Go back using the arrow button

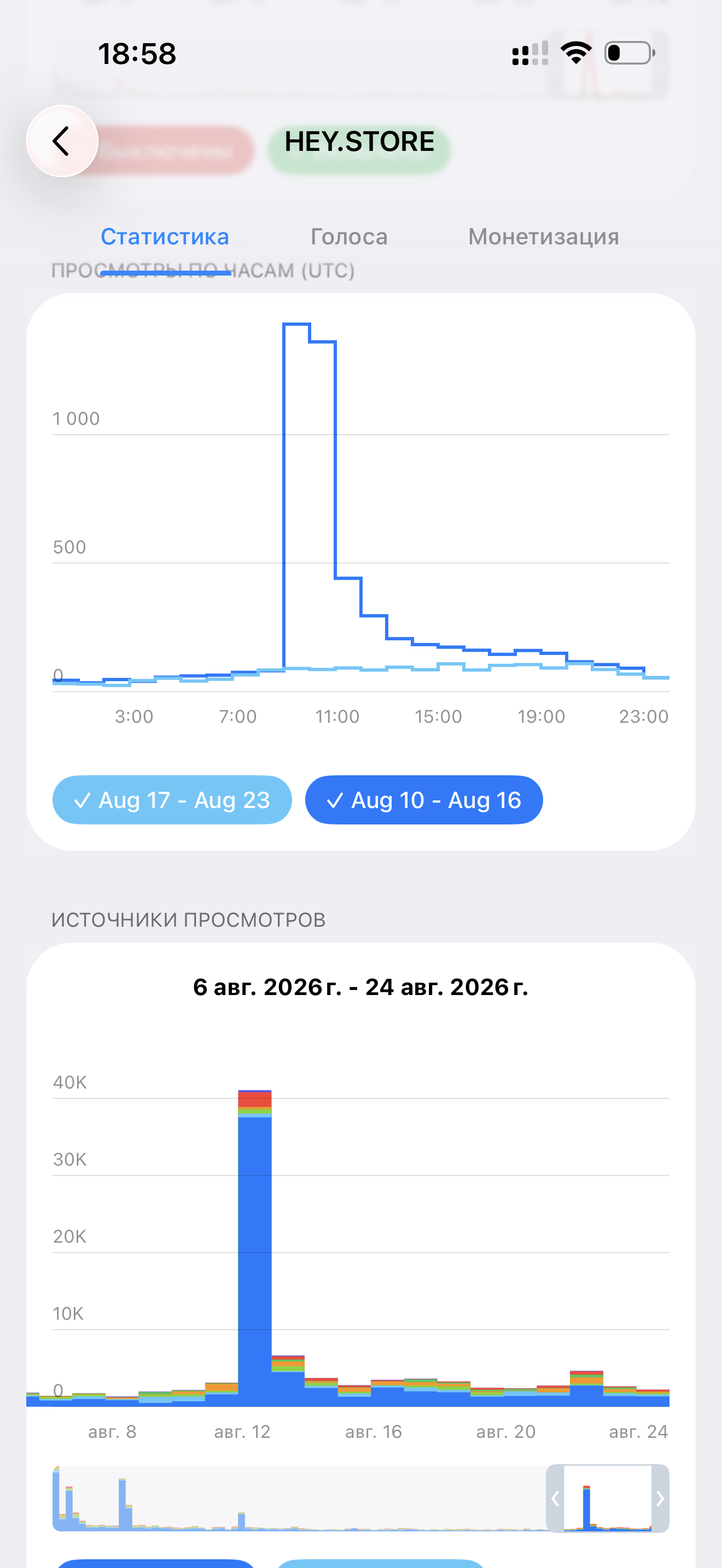(x=62, y=141)
